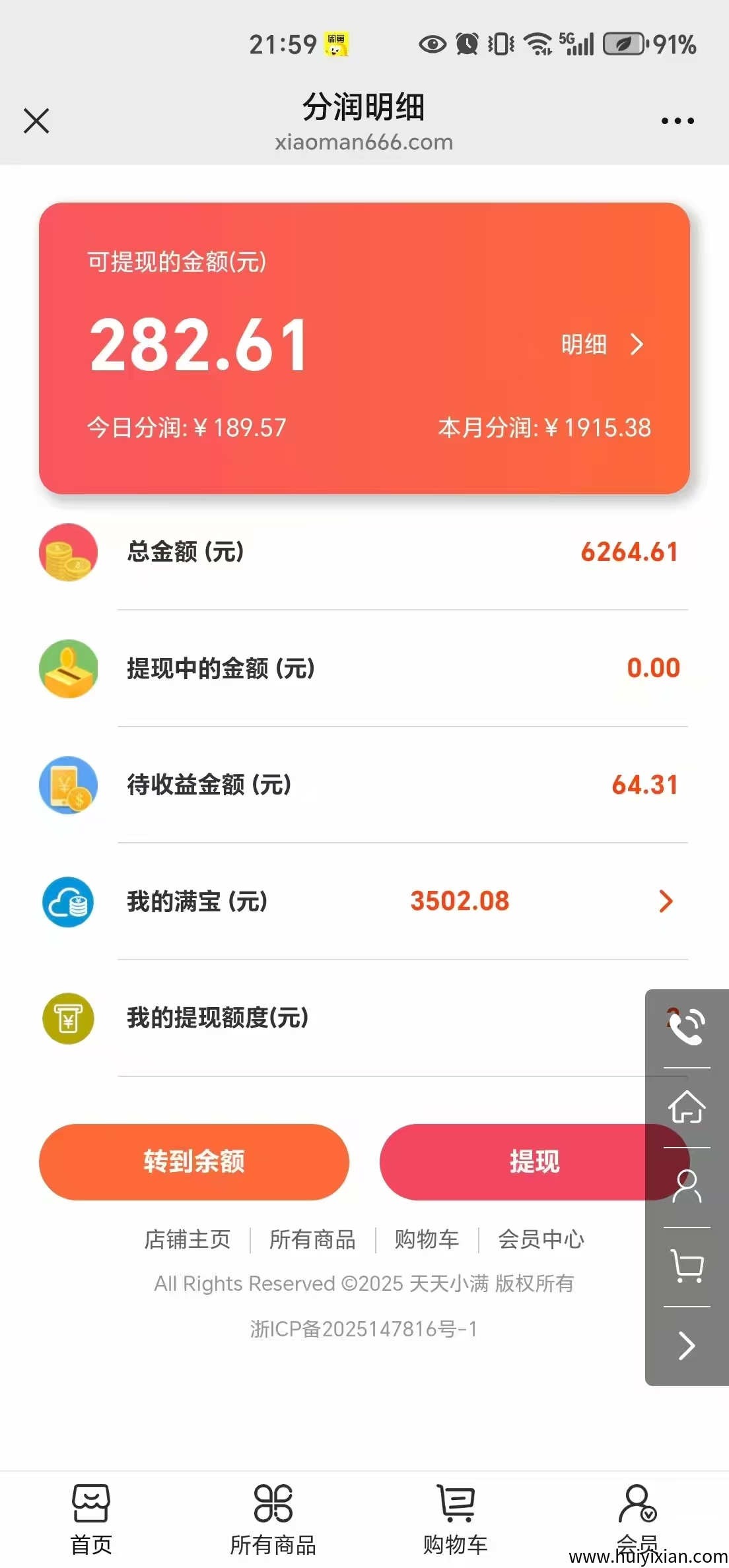Image resolution: width=729 pixels, height=1568 pixels.
Task: Open the 店铺主页 link
Action: pyautogui.click(x=188, y=1240)
